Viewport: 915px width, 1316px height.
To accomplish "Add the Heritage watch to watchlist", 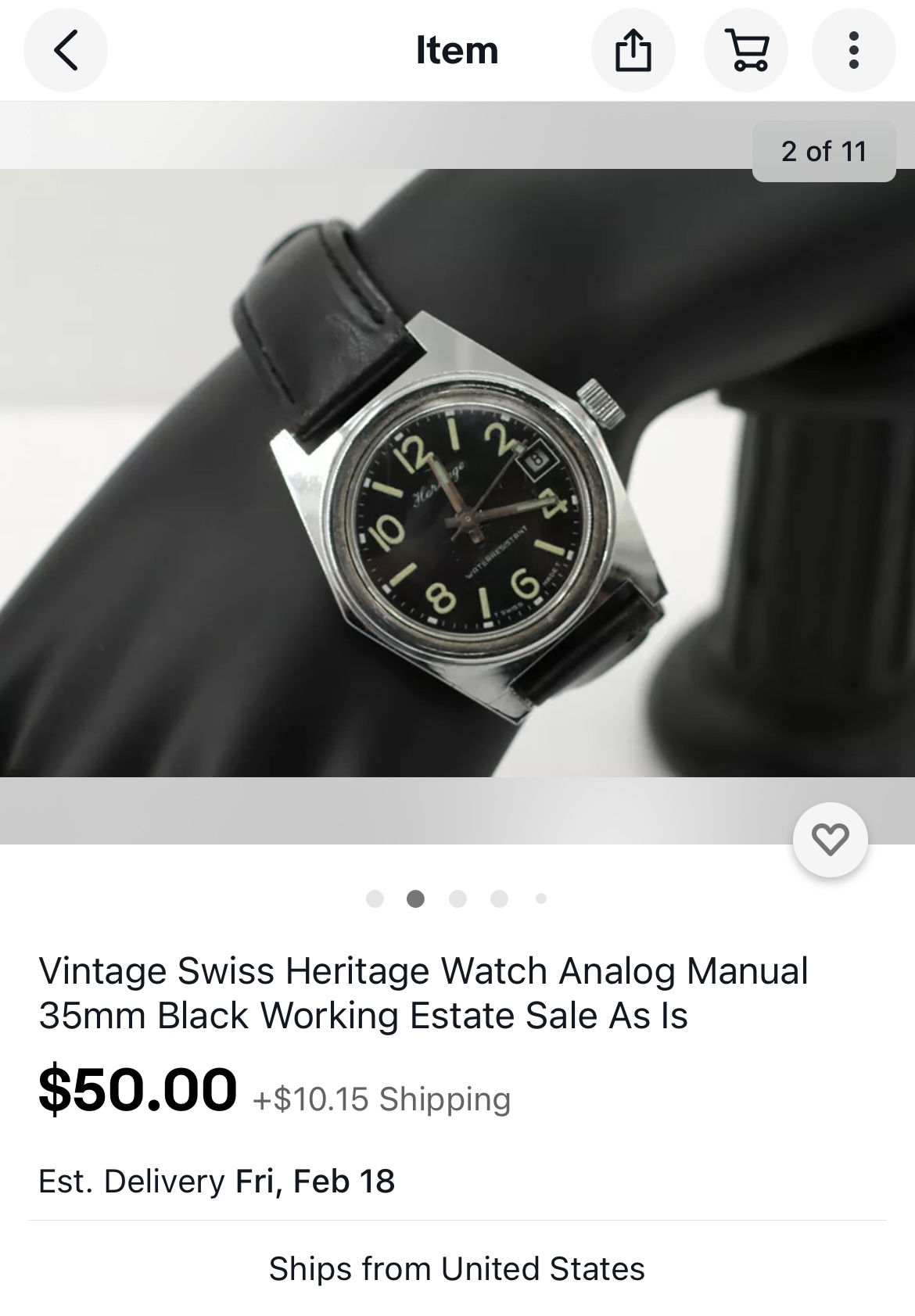I will point(830,840).
